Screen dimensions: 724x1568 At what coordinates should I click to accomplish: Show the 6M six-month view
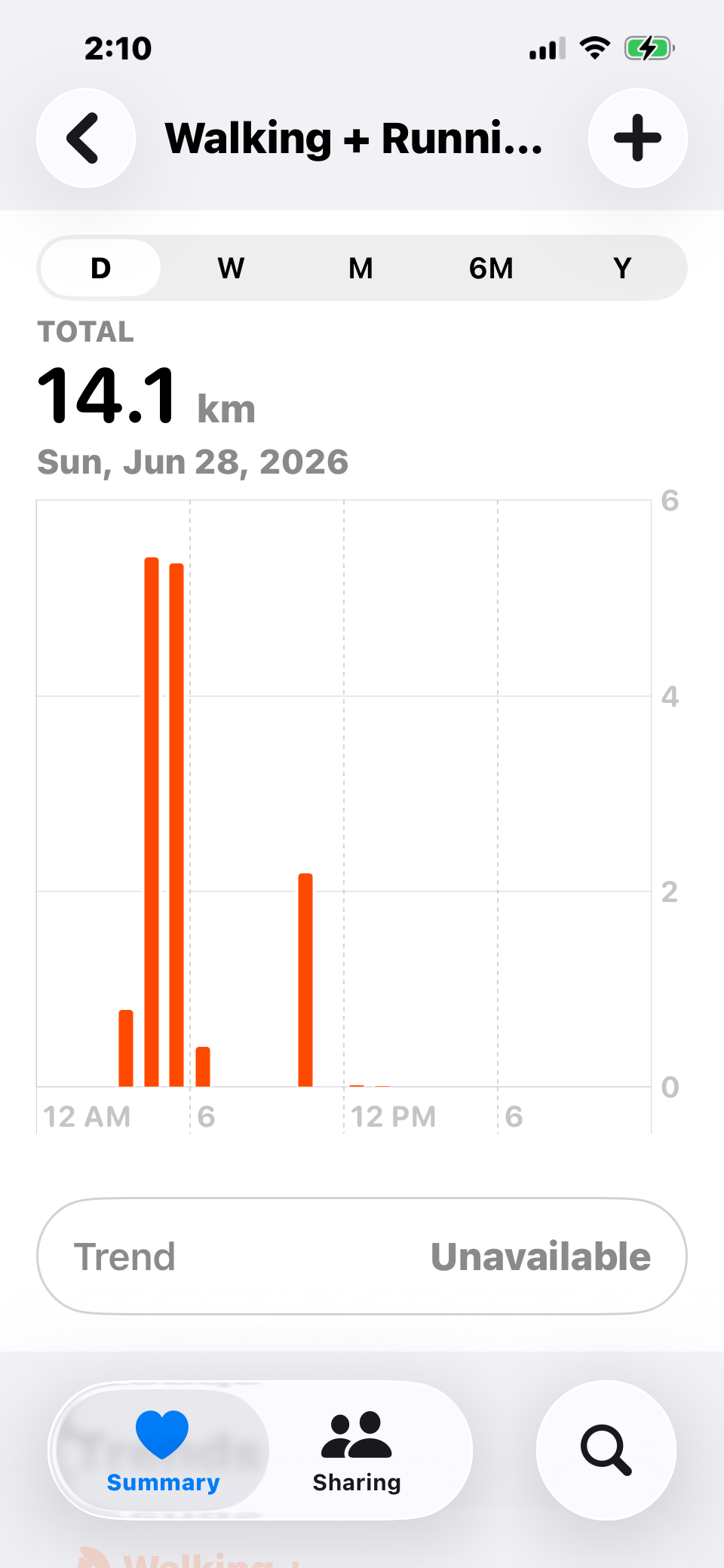(491, 268)
